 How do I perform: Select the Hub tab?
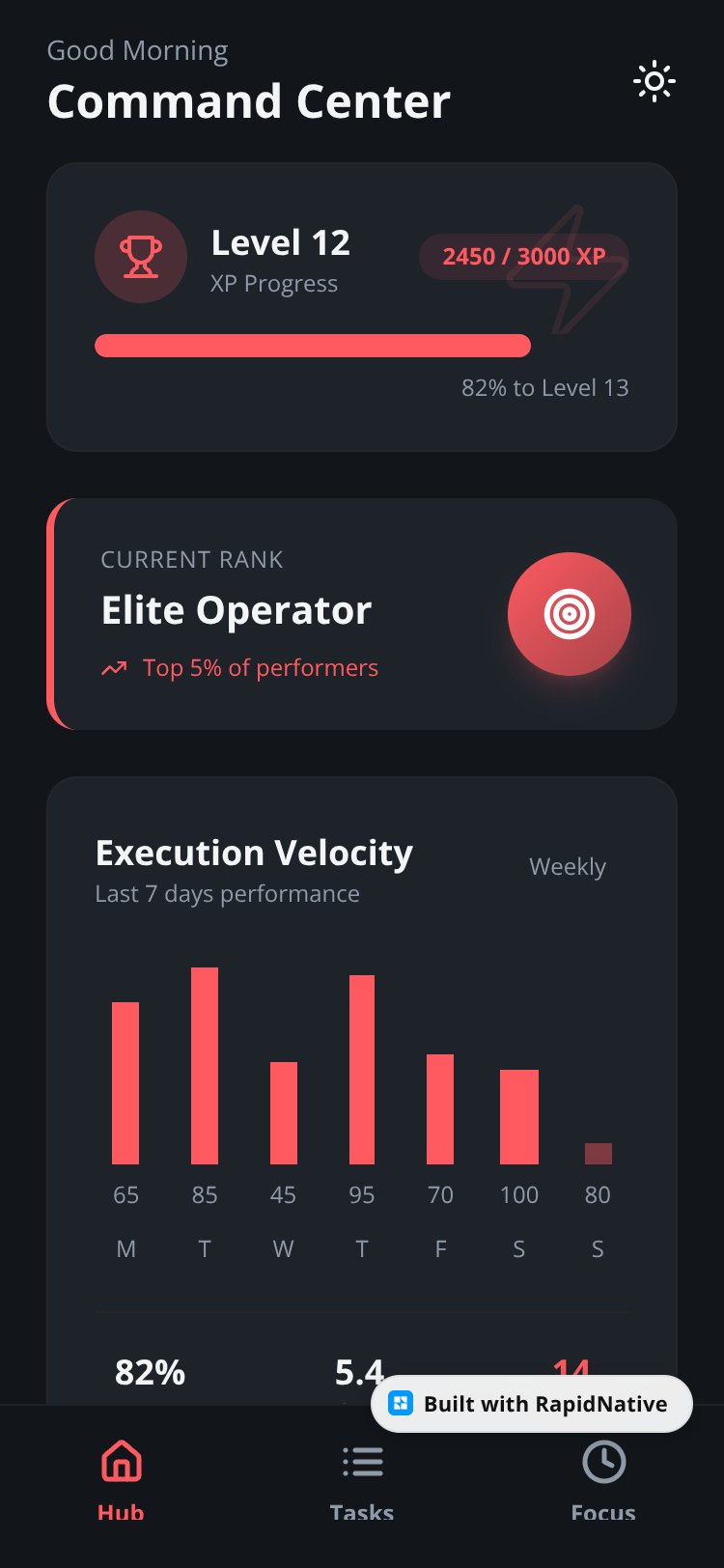click(121, 1482)
